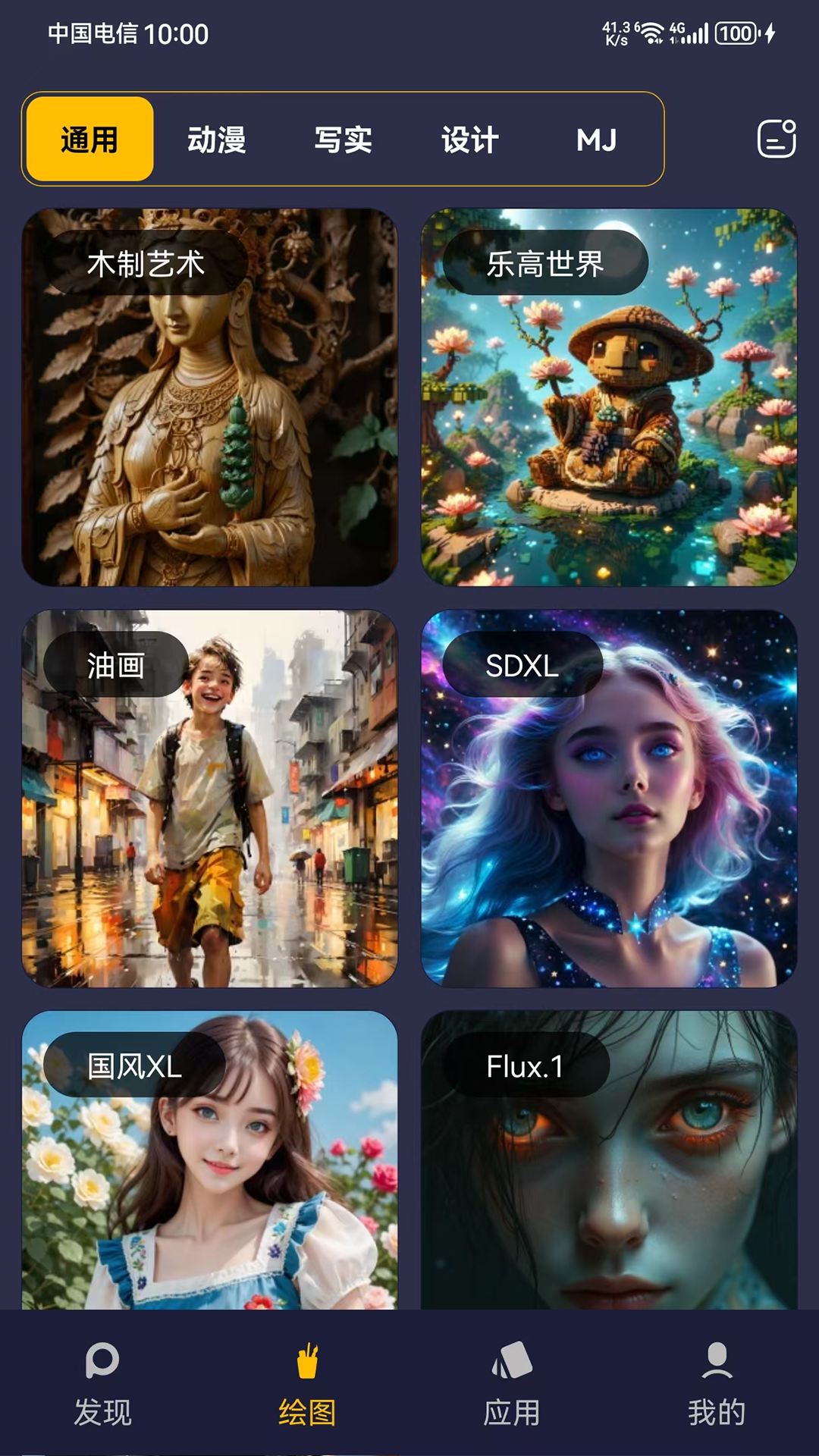Select the 油画 style card

click(x=210, y=799)
